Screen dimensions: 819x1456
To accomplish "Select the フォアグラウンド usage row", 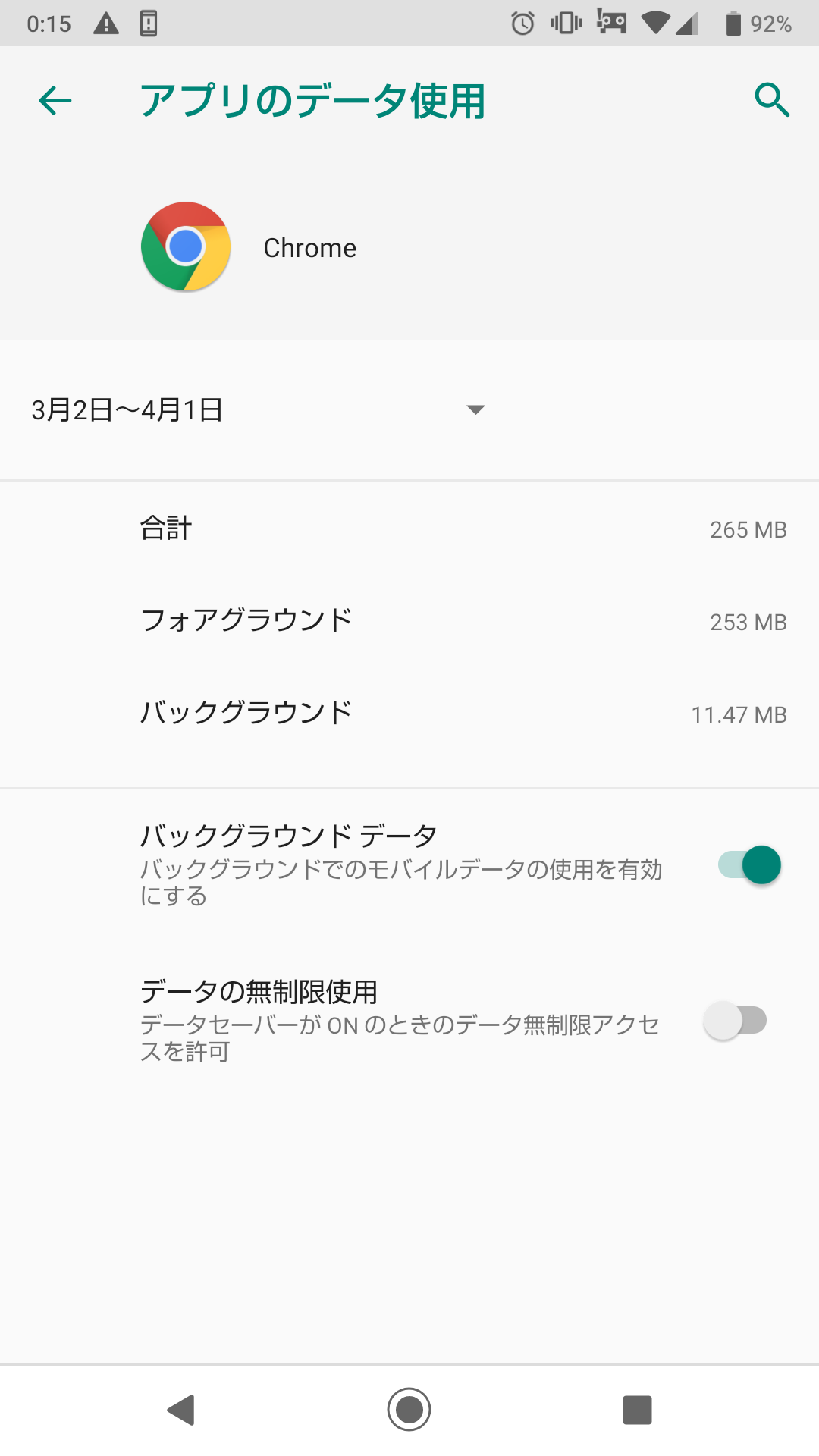I will click(x=409, y=620).
